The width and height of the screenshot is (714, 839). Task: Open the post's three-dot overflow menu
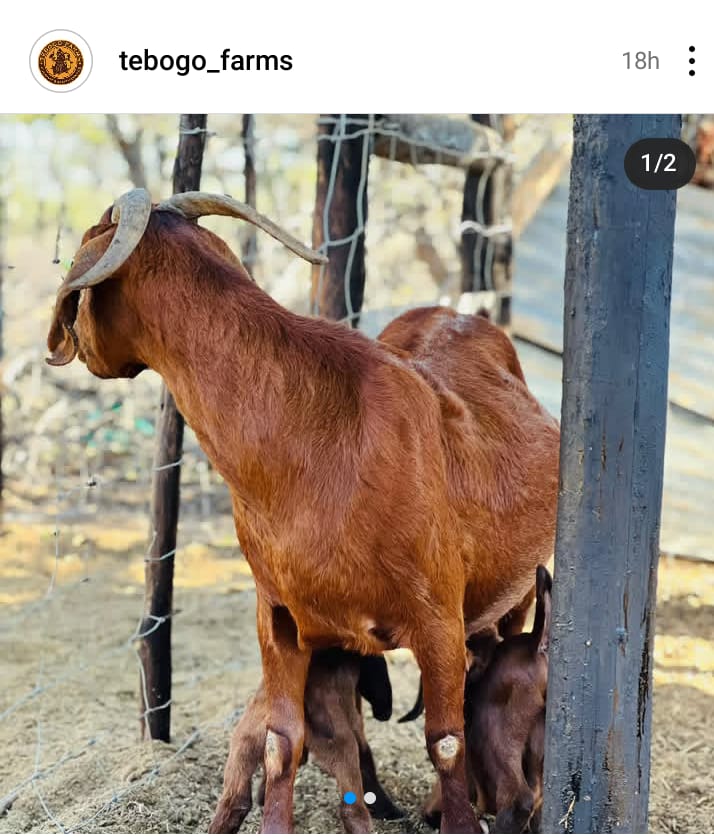pos(691,61)
